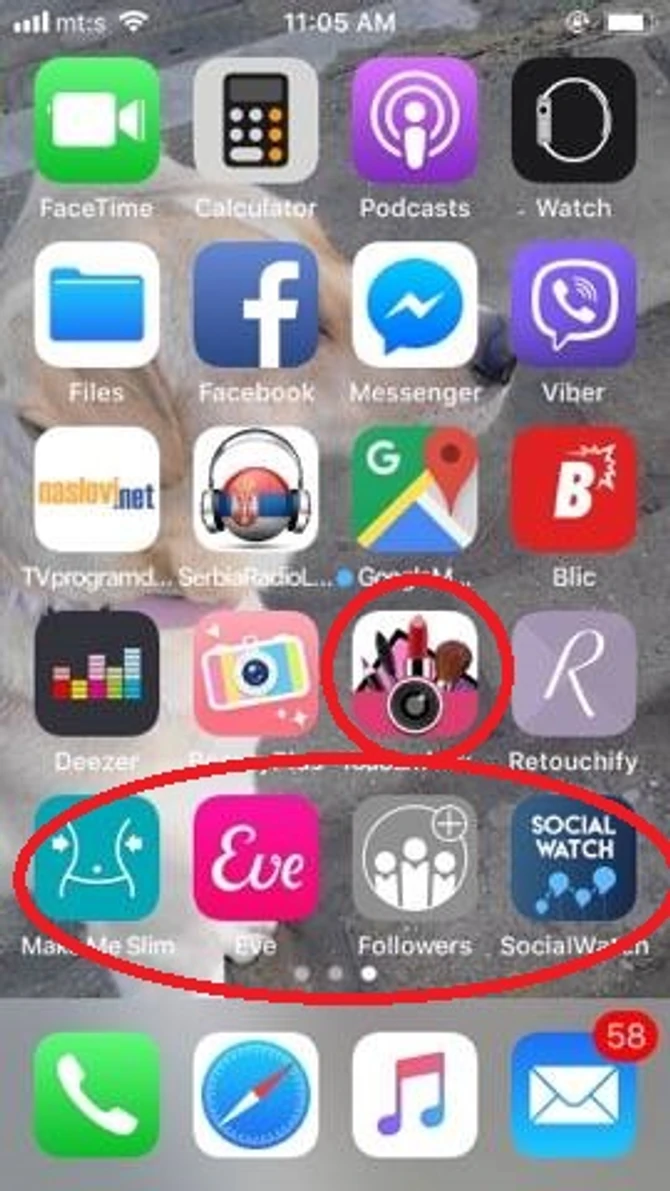
Task: Launch the Calculator app
Action: pos(256,120)
